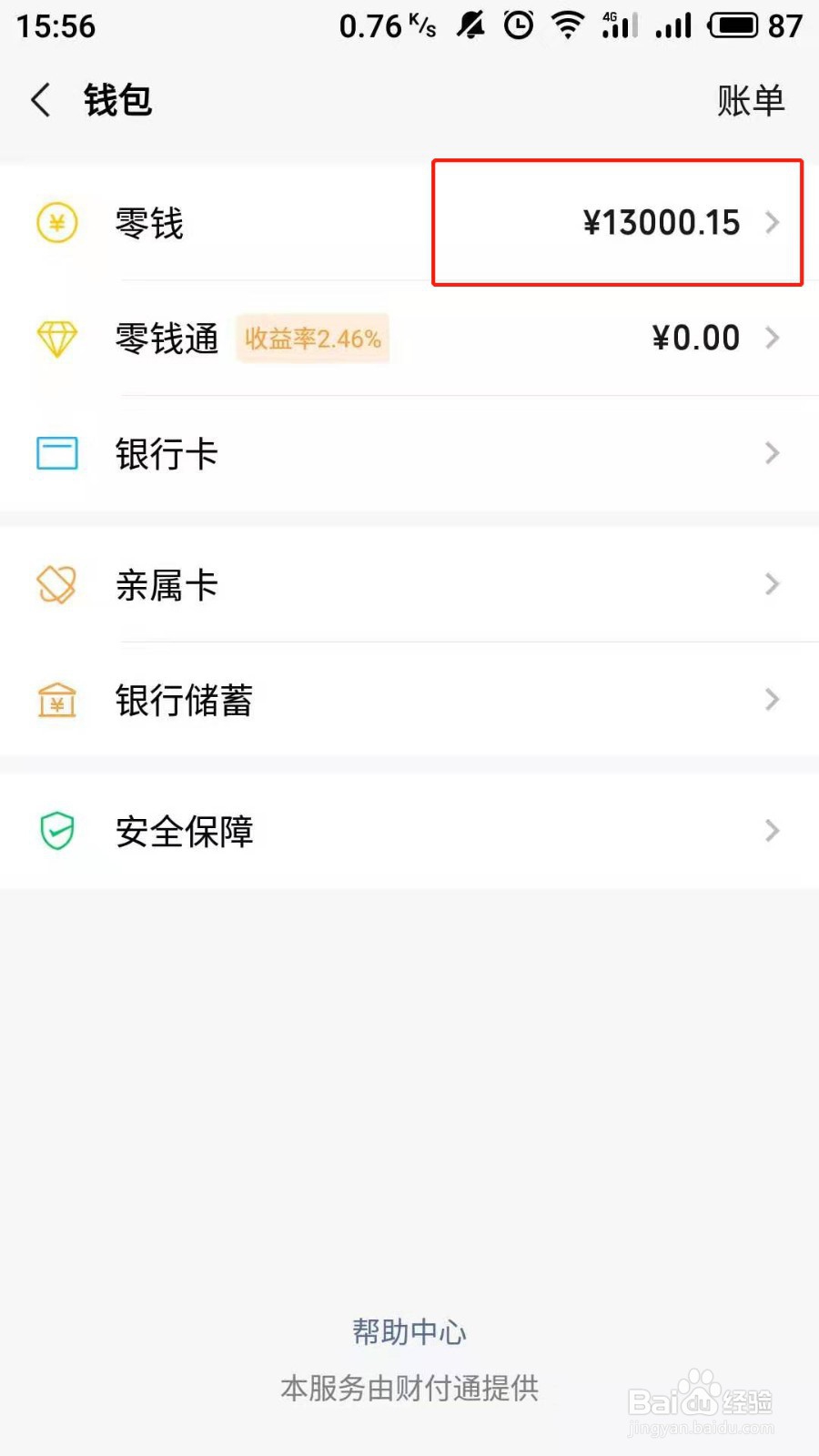Tap the back arrow to leave 钱包
Image resolution: width=819 pixels, height=1456 pixels.
(40, 100)
